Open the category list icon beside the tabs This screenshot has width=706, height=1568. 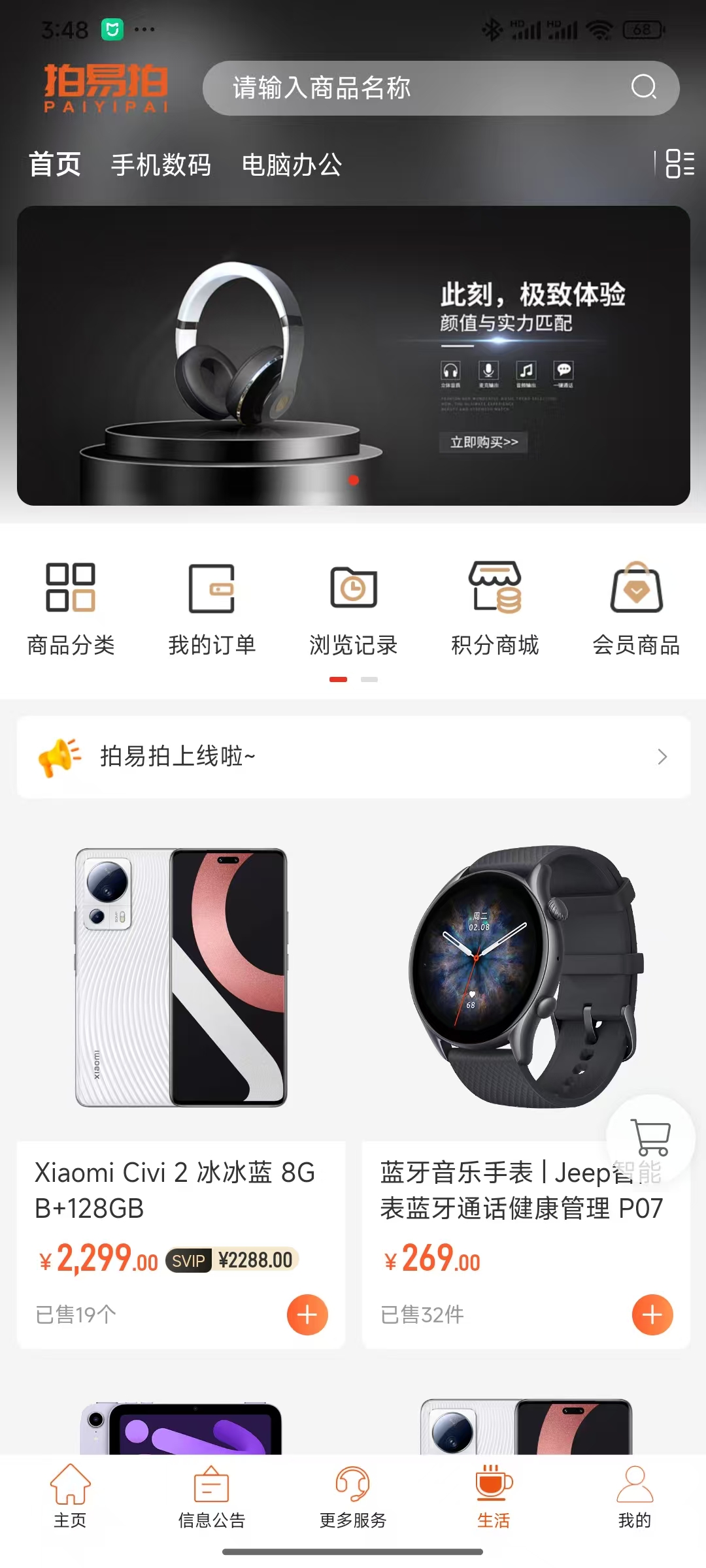[679, 163]
